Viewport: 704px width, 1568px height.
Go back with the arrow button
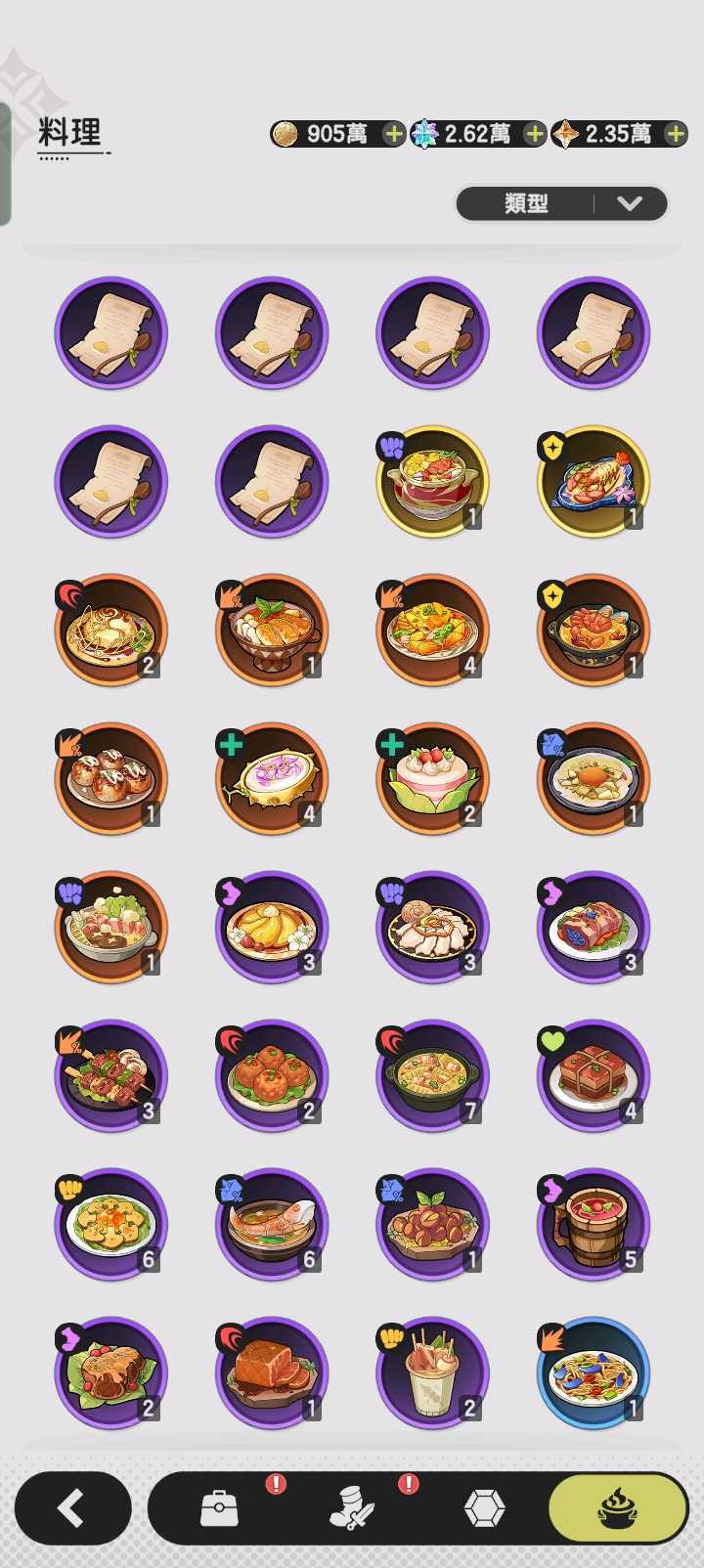tap(72, 1508)
